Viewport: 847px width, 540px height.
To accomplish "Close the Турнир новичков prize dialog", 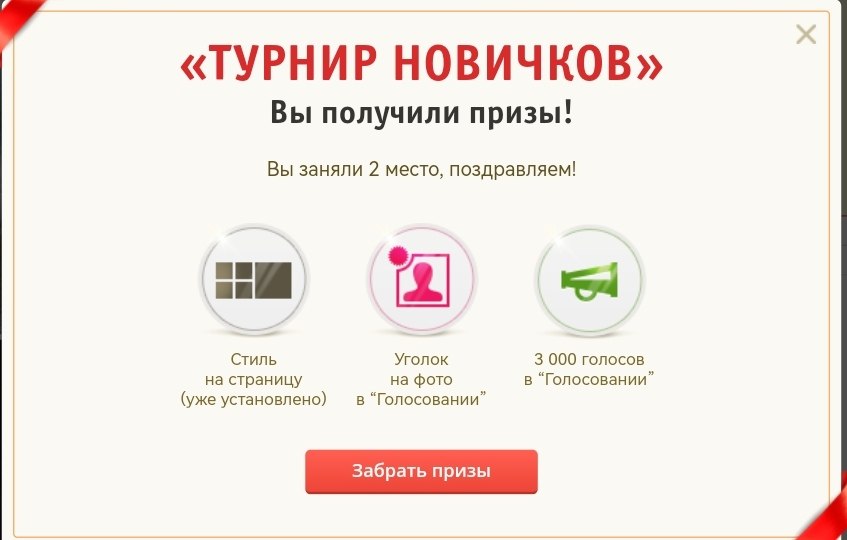I will pyautogui.click(x=806, y=35).
